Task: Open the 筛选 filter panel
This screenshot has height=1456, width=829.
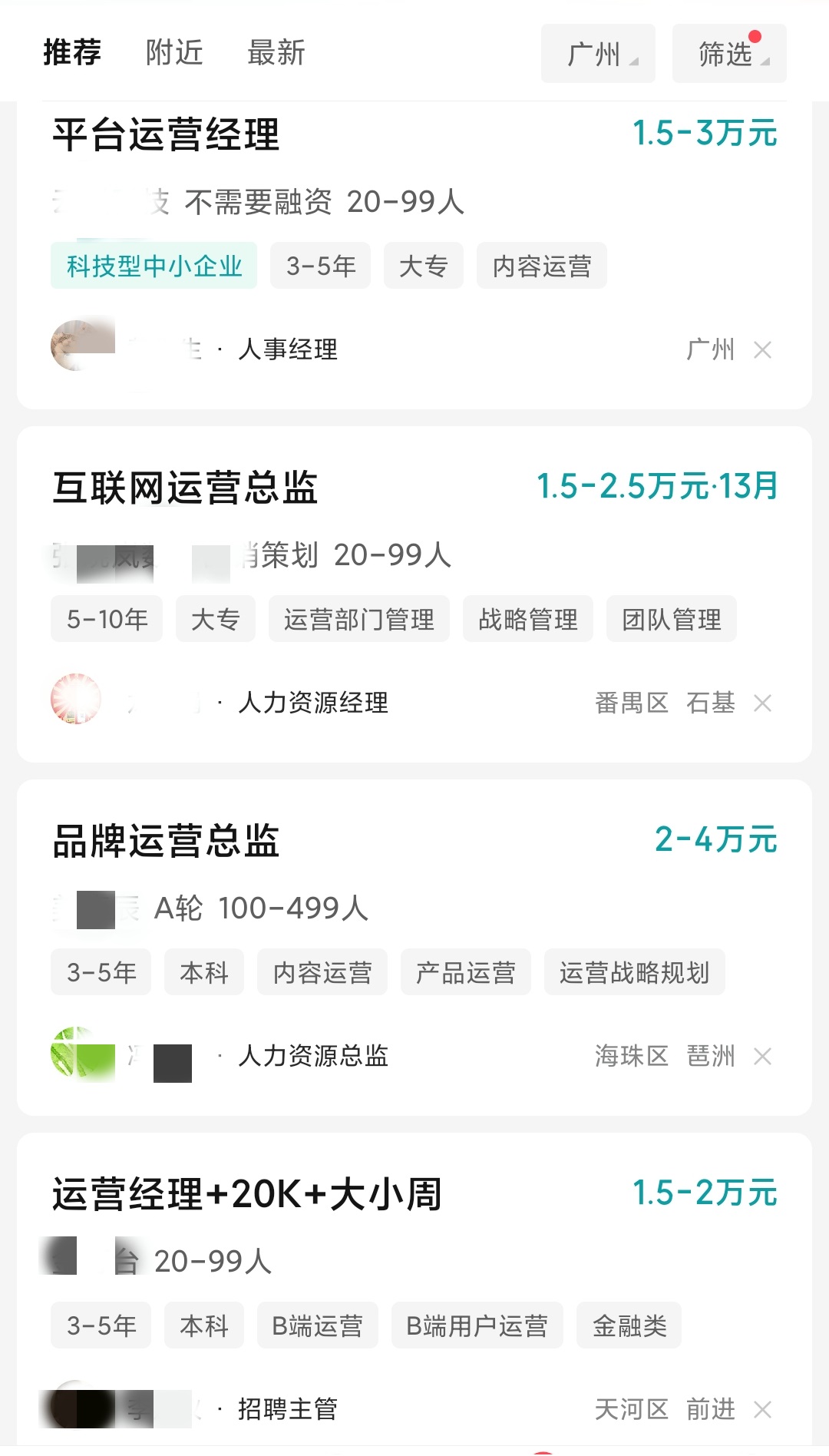Action: [x=728, y=52]
